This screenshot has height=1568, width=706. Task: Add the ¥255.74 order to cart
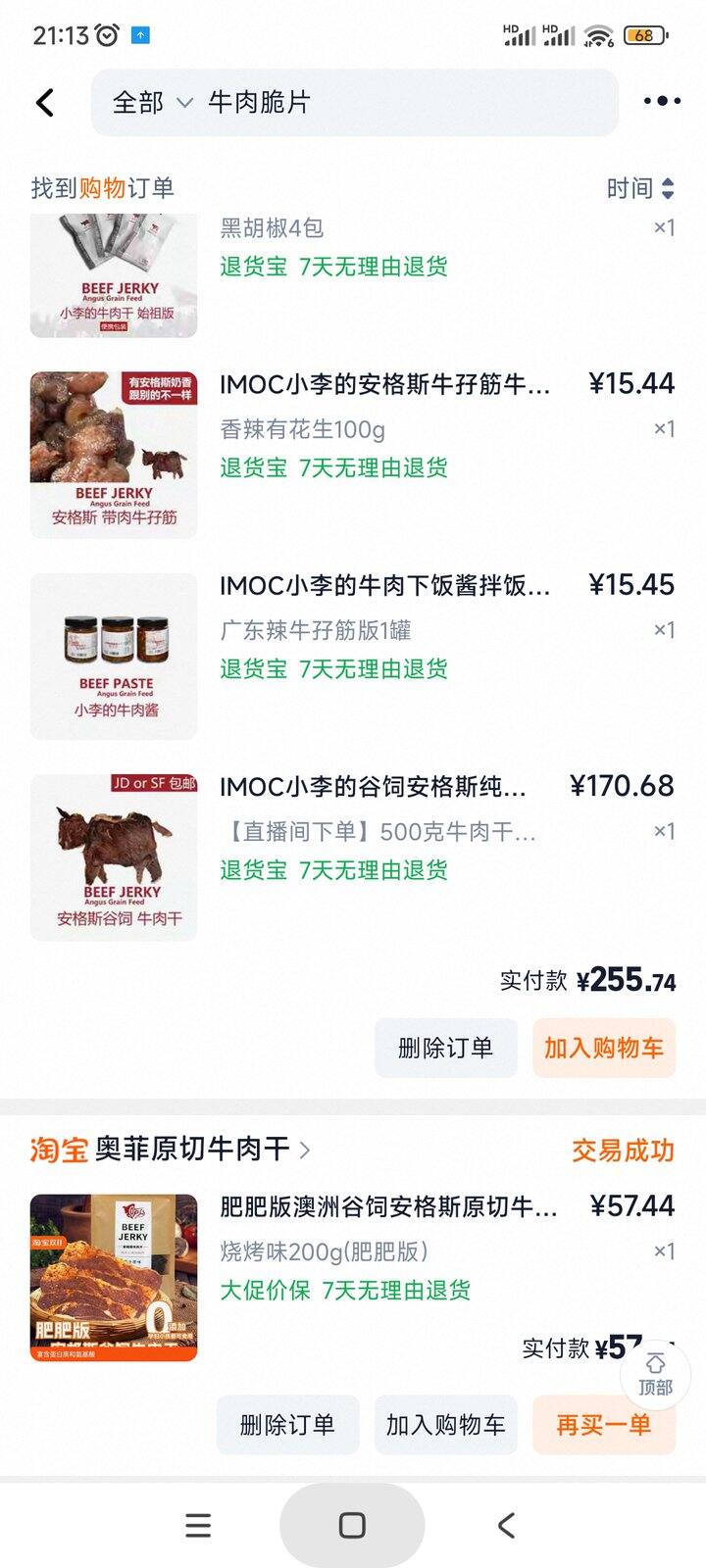[603, 1048]
